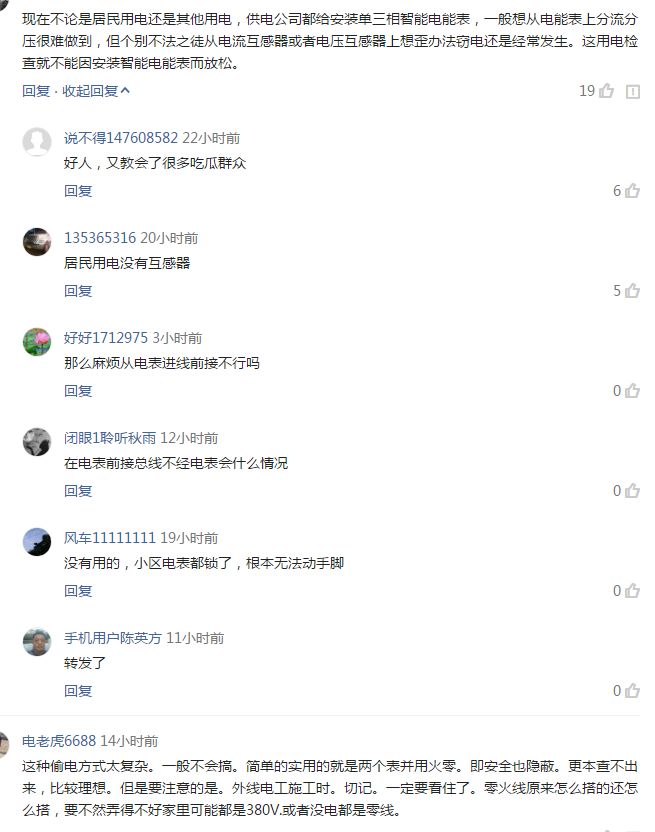Open profile of 电老虎6688
This screenshot has width=655, height=832.
59,741
